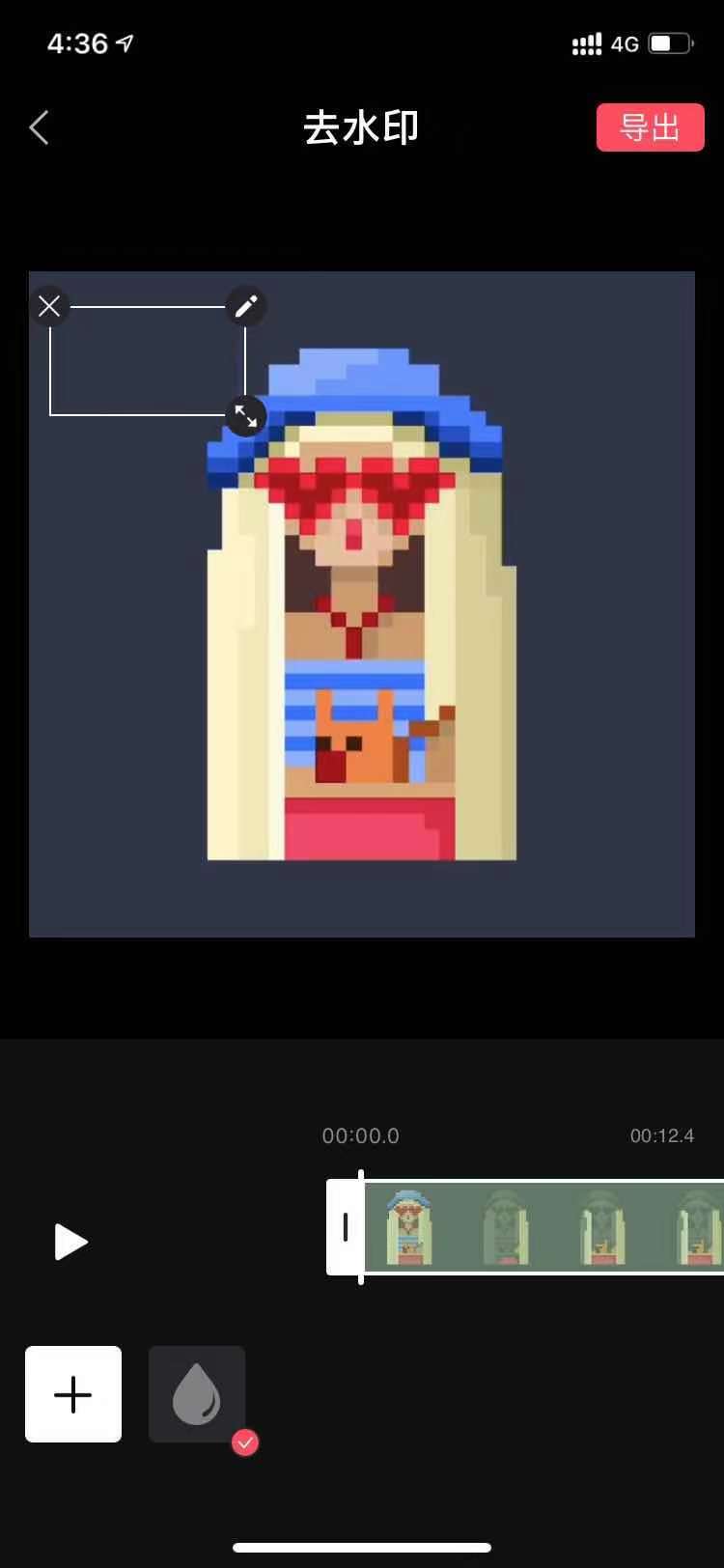Image resolution: width=724 pixels, height=1568 pixels.
Task: Tap the clip's left trim handle
Action: (x=345, y=1227)
